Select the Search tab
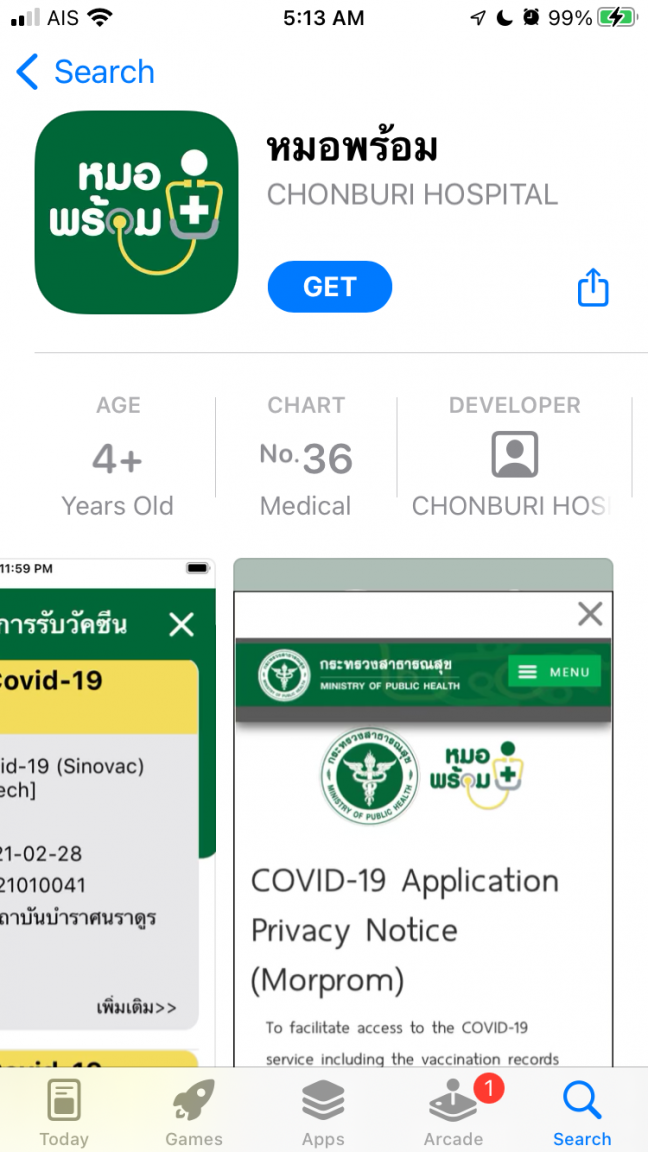The height and width of the screenshot is (1152, 648). (582, 1112)
